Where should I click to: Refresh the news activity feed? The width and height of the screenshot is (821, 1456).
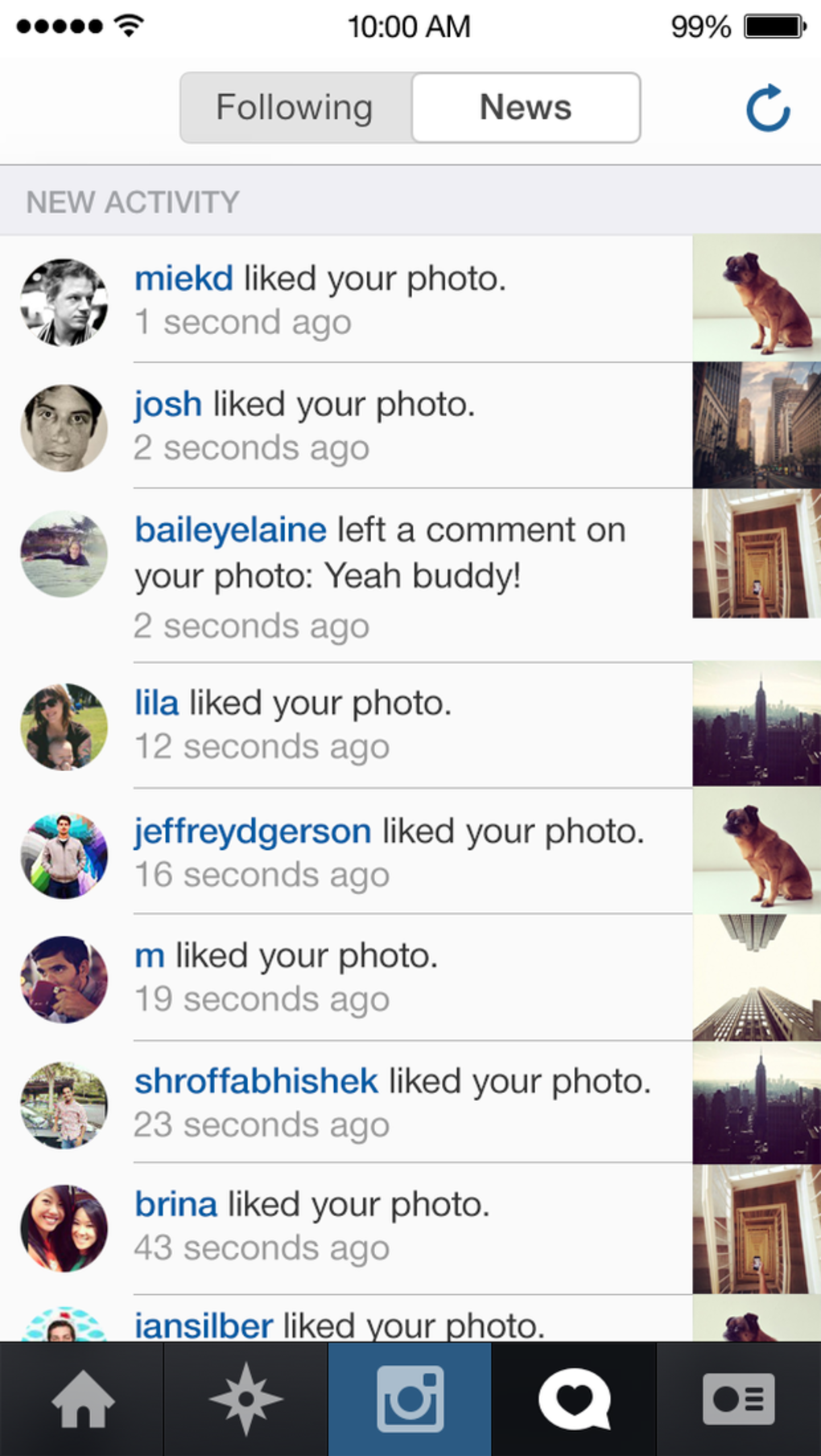[768, 108]
